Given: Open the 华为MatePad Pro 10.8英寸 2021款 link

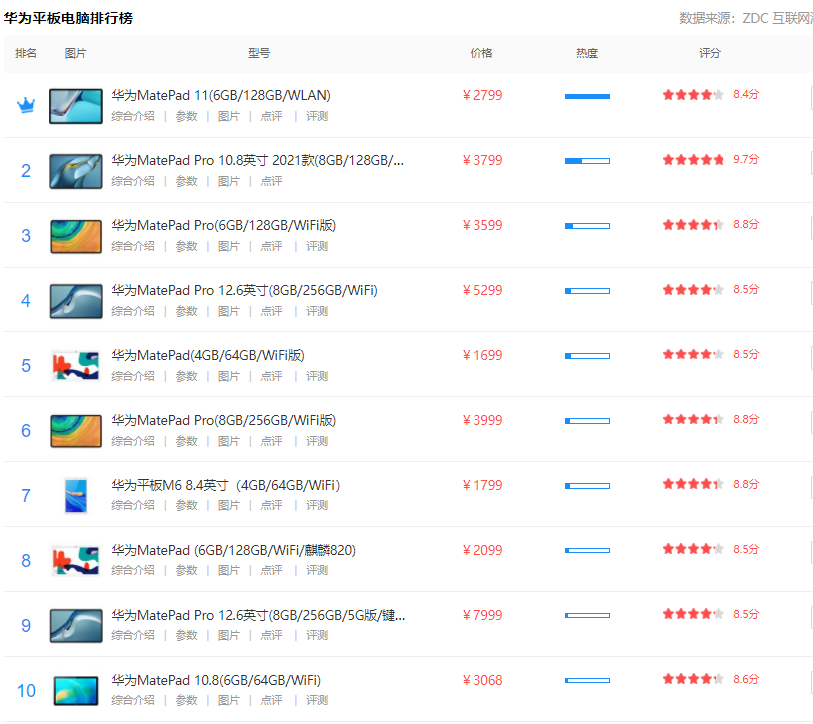Looking at the screenshot, I should 257,160.
